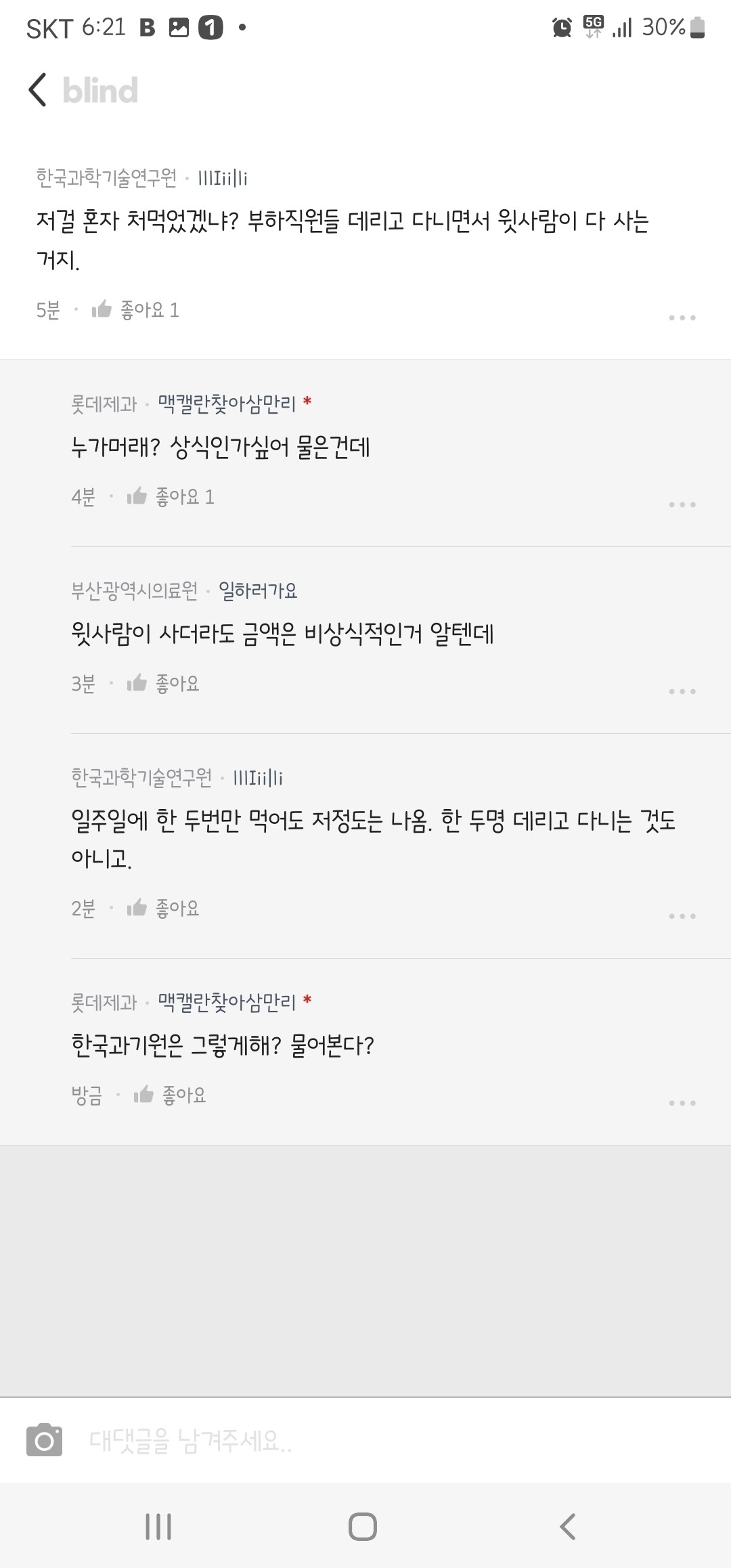The width and height of the screenshot is (731, 1568).
Task: Tap the 좋아요 1 label on the first reply
Action: [185, 496]
